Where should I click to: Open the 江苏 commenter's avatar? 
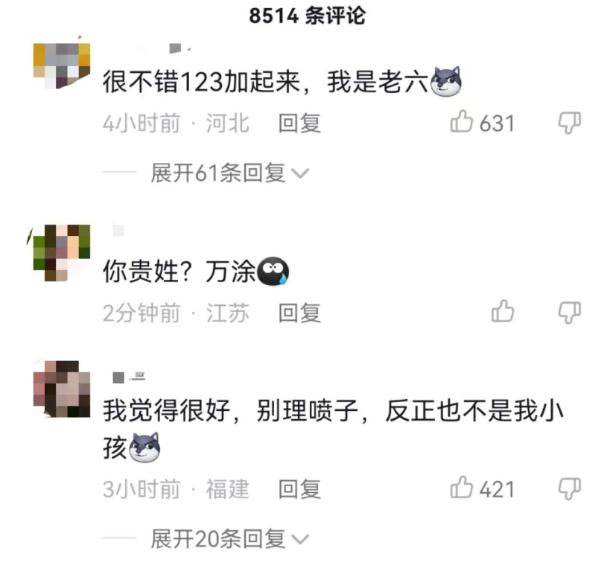coord(62,250)
